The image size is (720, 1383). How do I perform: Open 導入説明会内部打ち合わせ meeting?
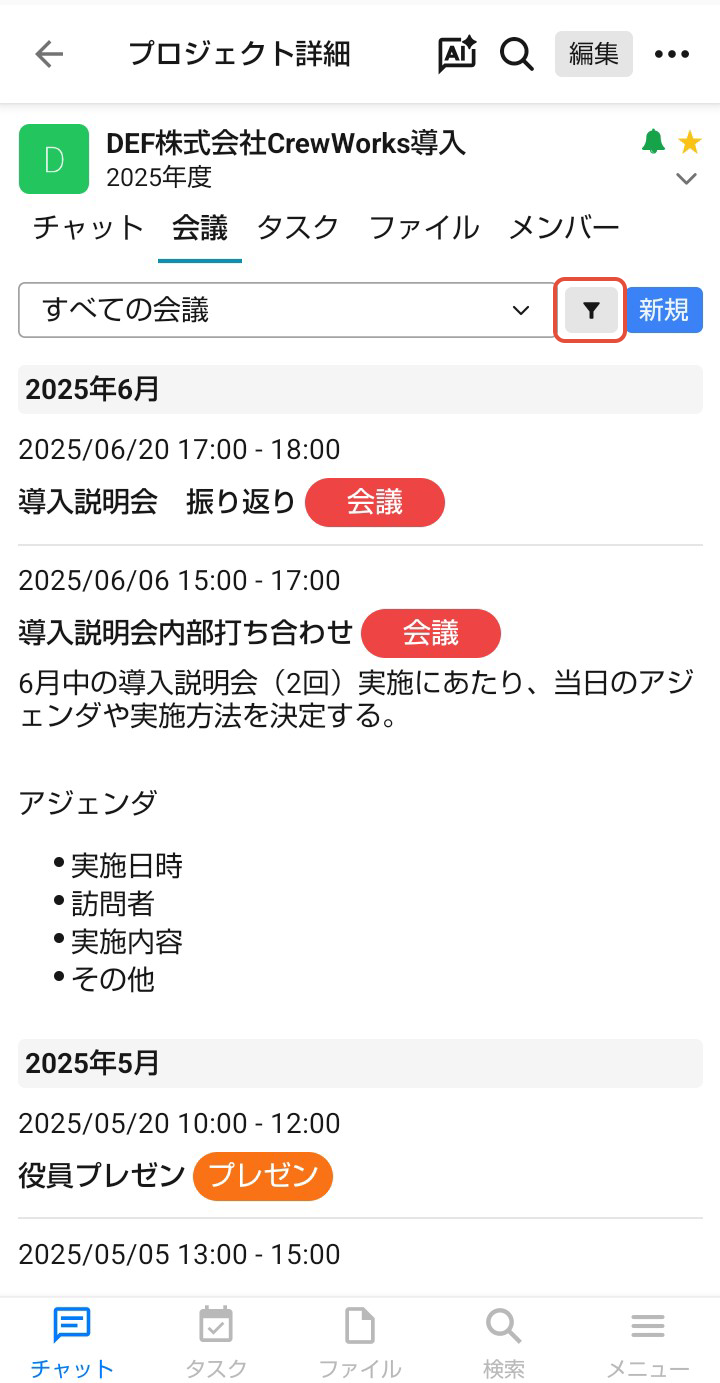[x=186, y=633]
